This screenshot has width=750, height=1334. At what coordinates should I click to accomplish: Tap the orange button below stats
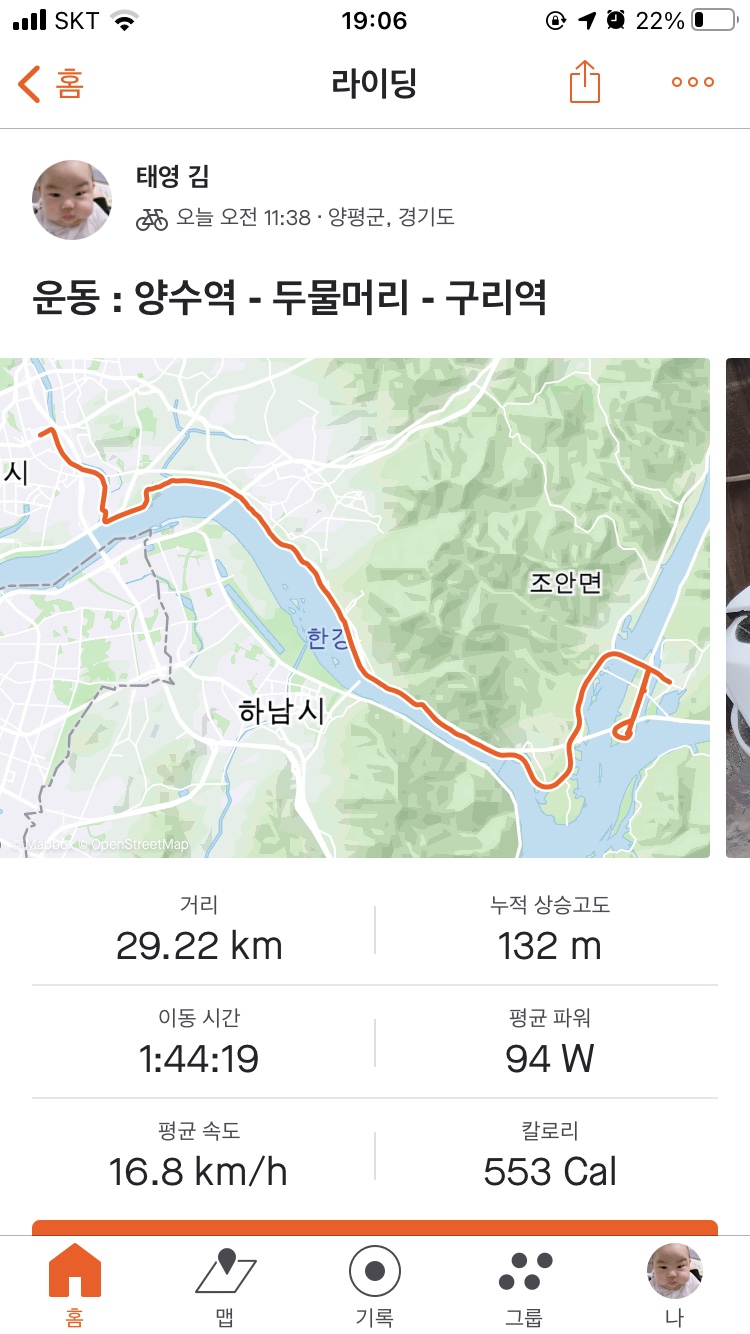point(375,1227)
